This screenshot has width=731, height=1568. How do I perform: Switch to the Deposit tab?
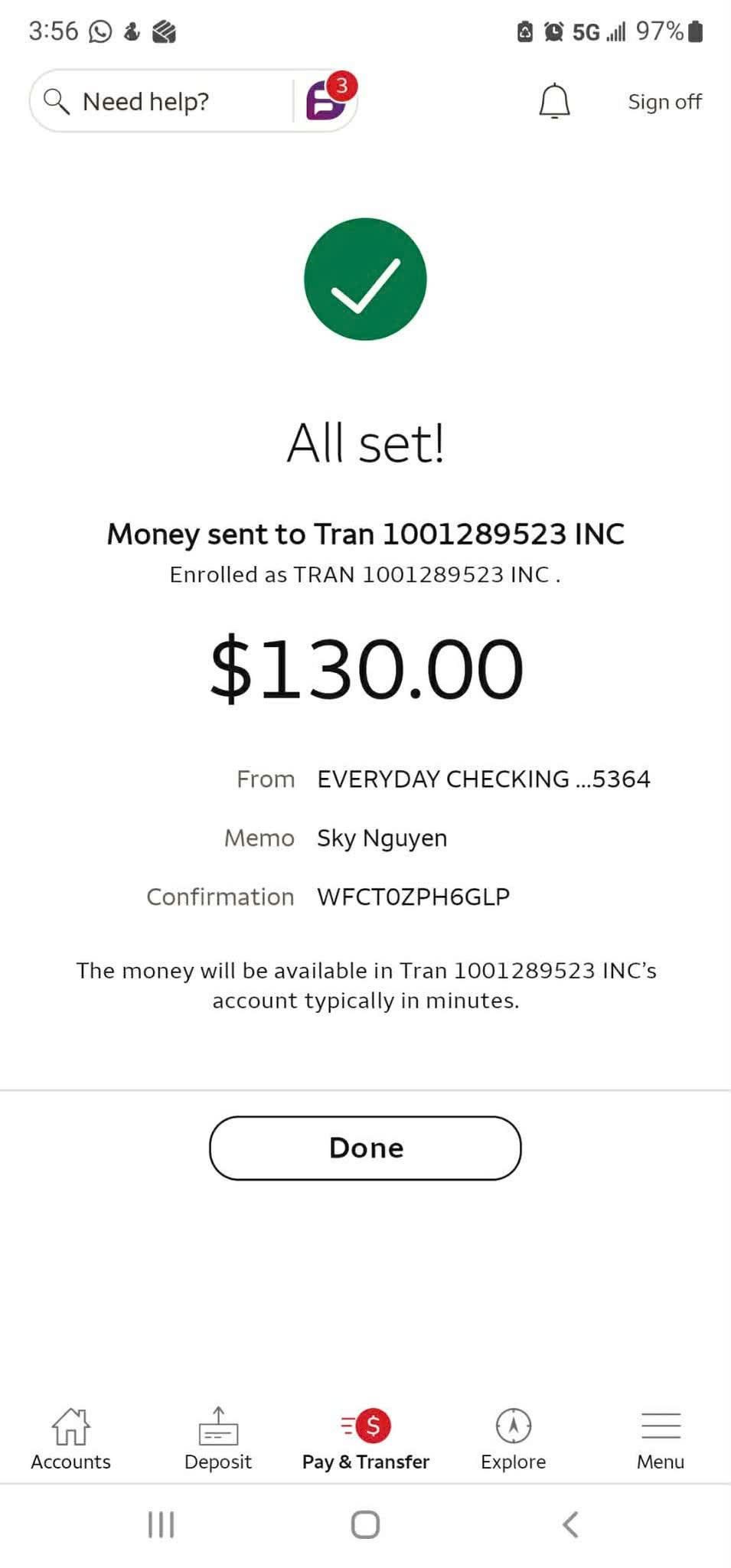[x=218, y=1439]
